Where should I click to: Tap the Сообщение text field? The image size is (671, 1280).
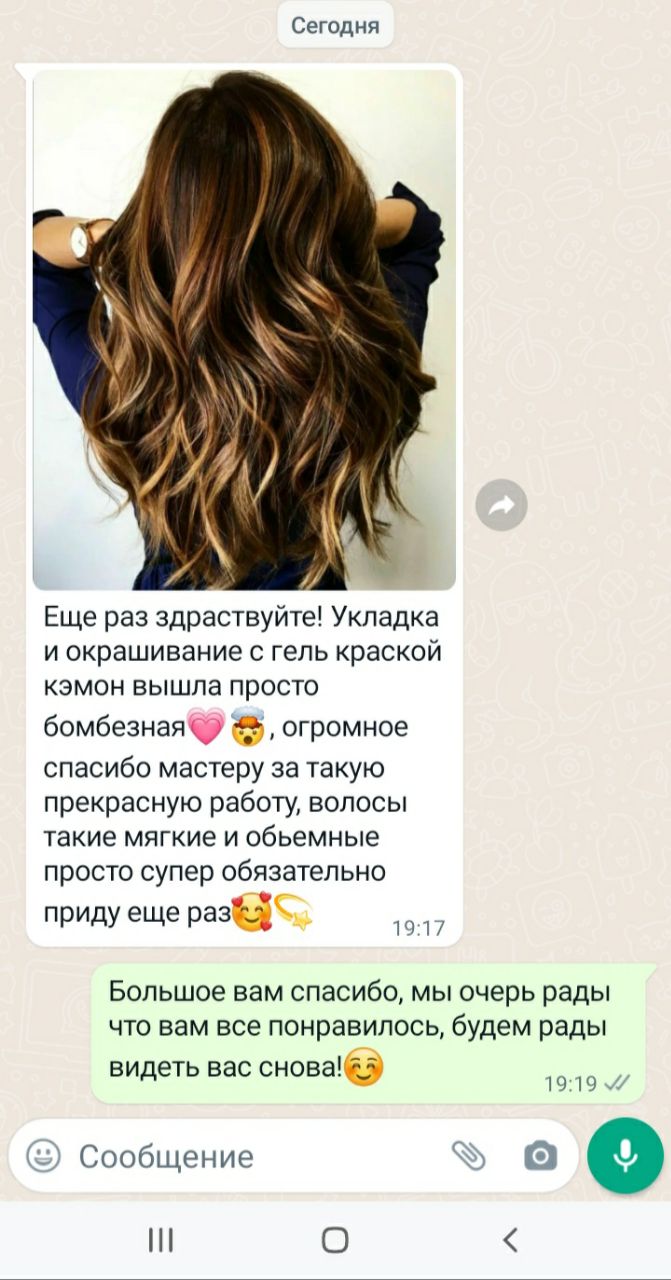point(250,1157)
